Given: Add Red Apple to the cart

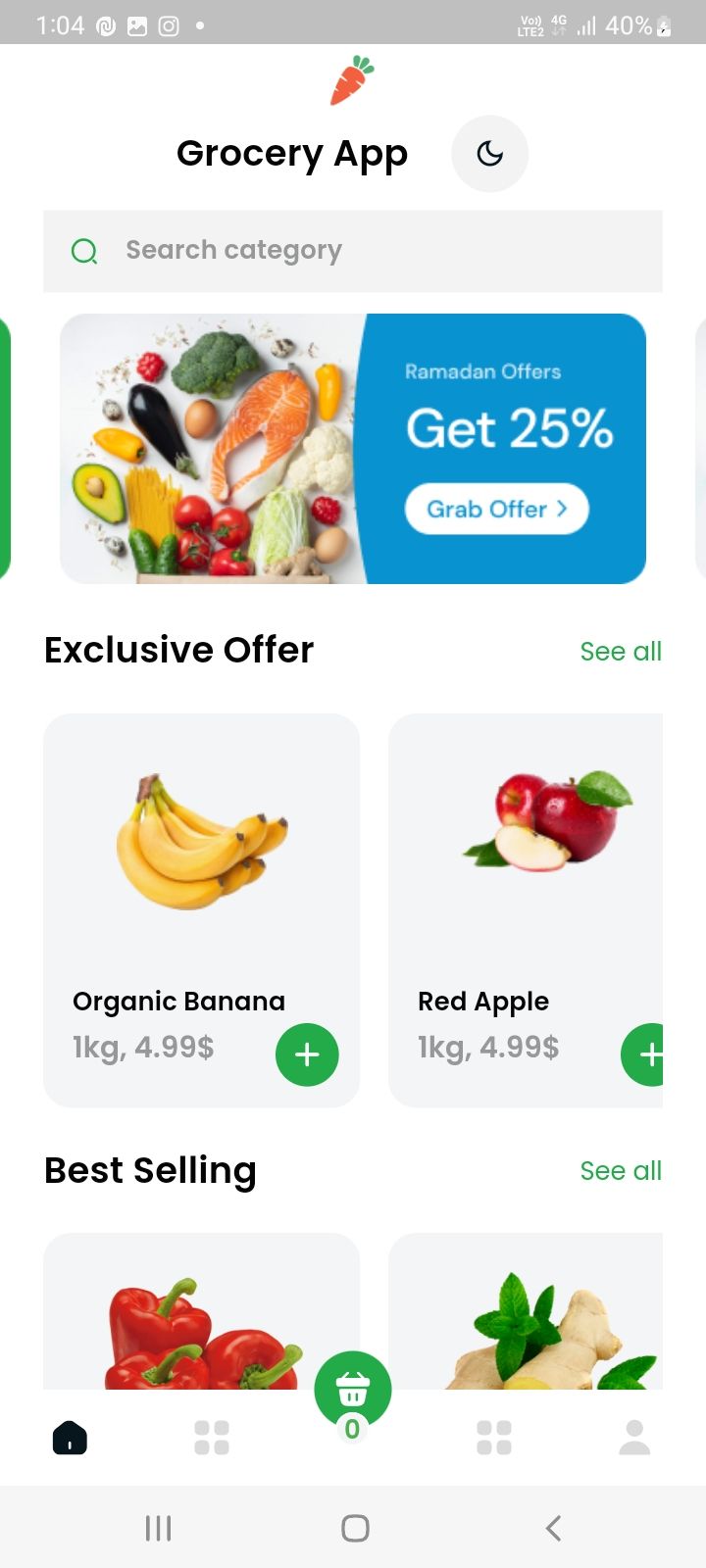Looking at the screenshot, I should (x=645, y=1054).
